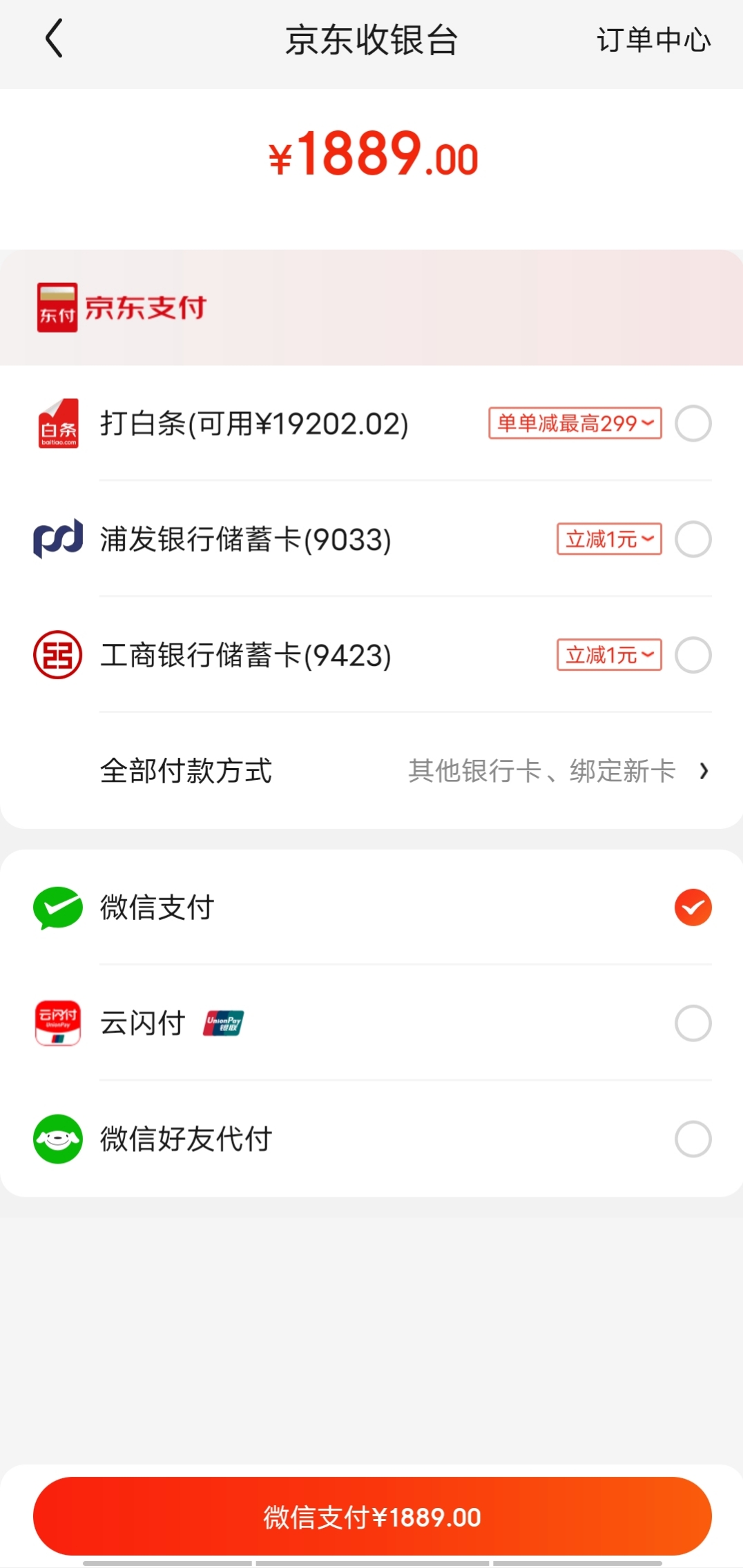Tap the back arrow in the title bar
Viewport: 743px width, 1568px height.
(54, 39)
